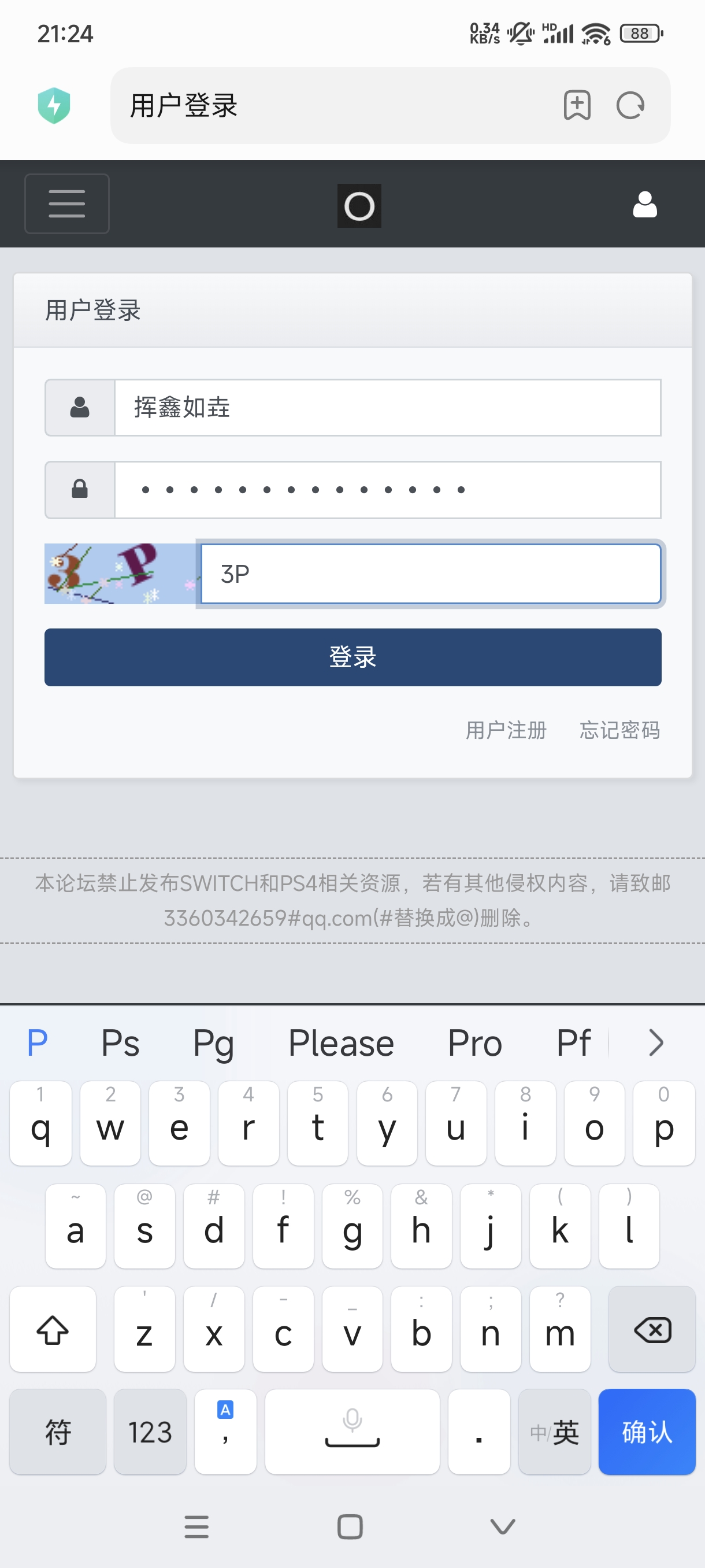This screenshot has width=705, height=1568.
Task: Toggle the 中/英 language key
Action: point(554,1432)
